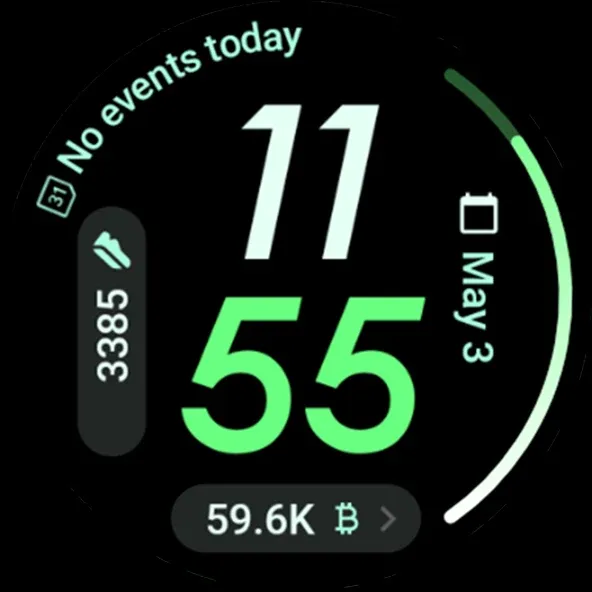
Task: Open the May 3 date complication
Action: click(478, 278)
